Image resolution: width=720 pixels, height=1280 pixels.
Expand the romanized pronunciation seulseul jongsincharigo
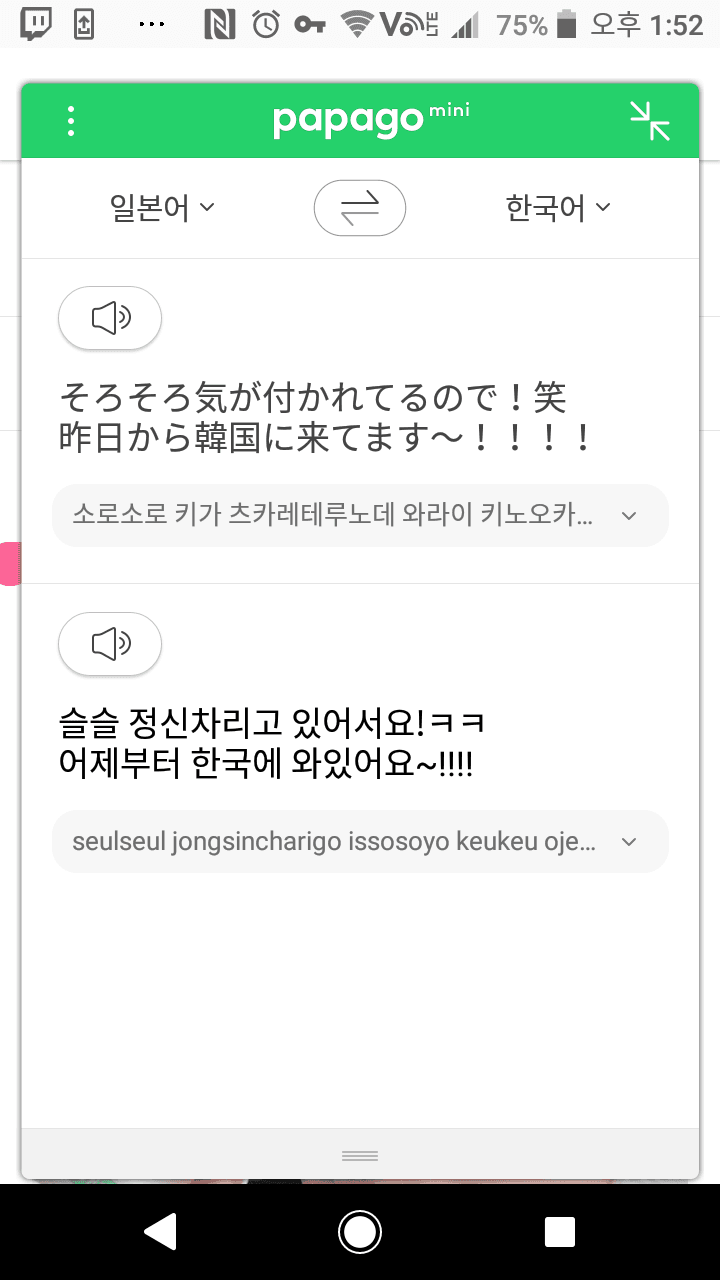[x=628, y=841]
